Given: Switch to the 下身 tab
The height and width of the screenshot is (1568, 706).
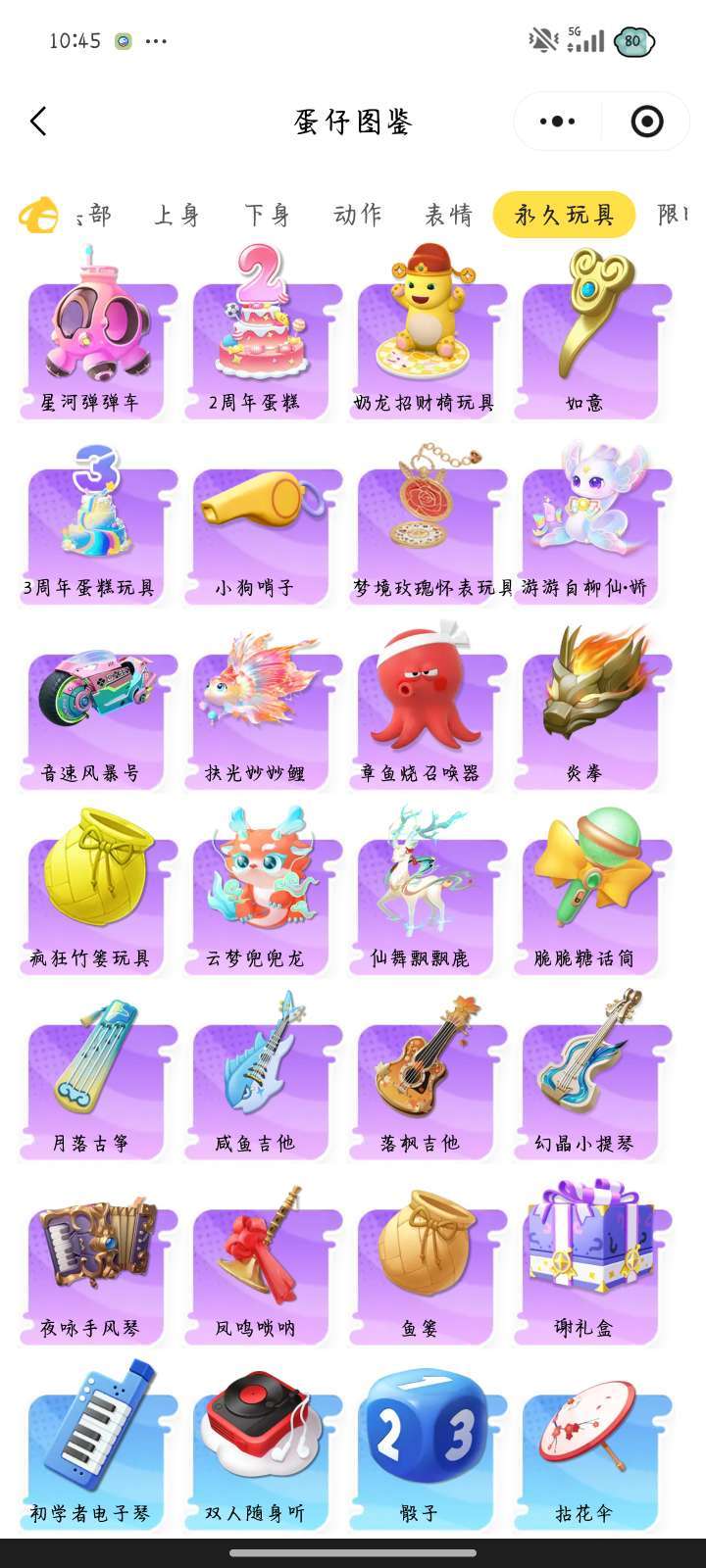Looking at the screenshot, I should tap(267, 215).
